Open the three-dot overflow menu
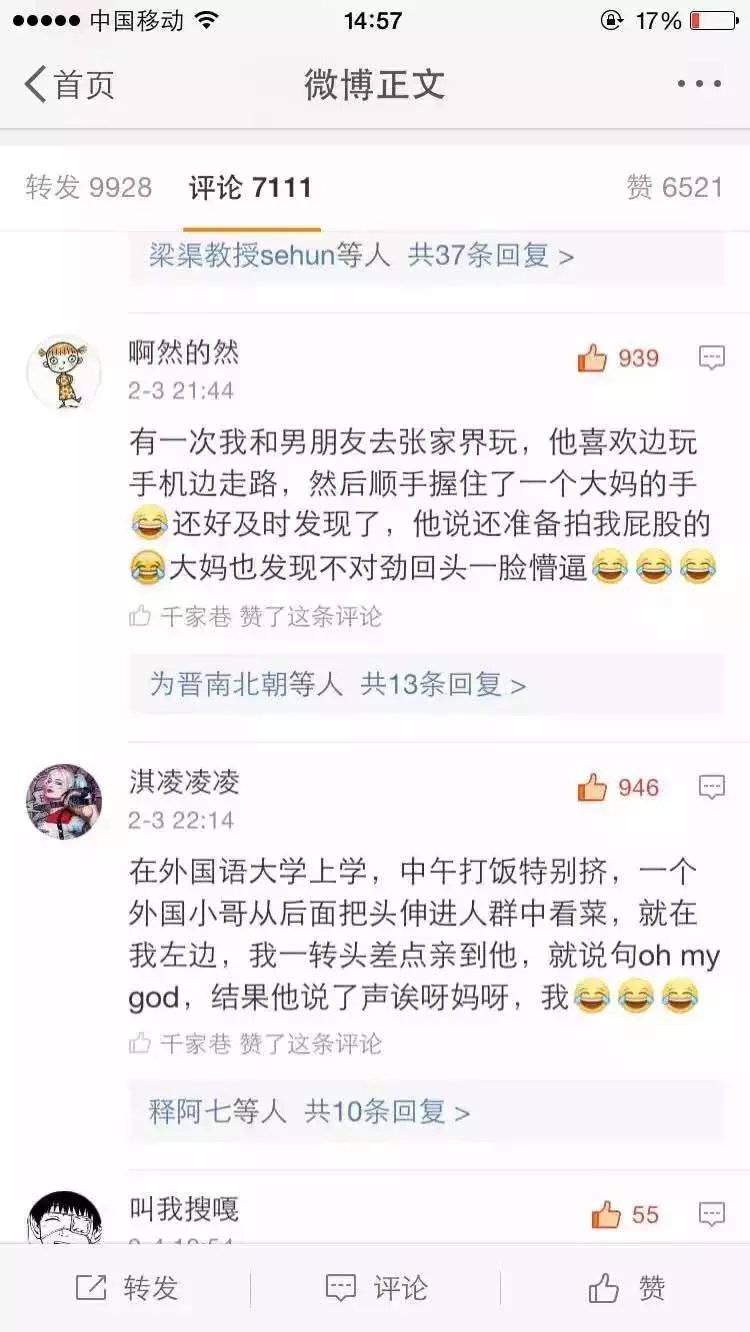This screenshot has width=750, height=1332. (699, 84)
